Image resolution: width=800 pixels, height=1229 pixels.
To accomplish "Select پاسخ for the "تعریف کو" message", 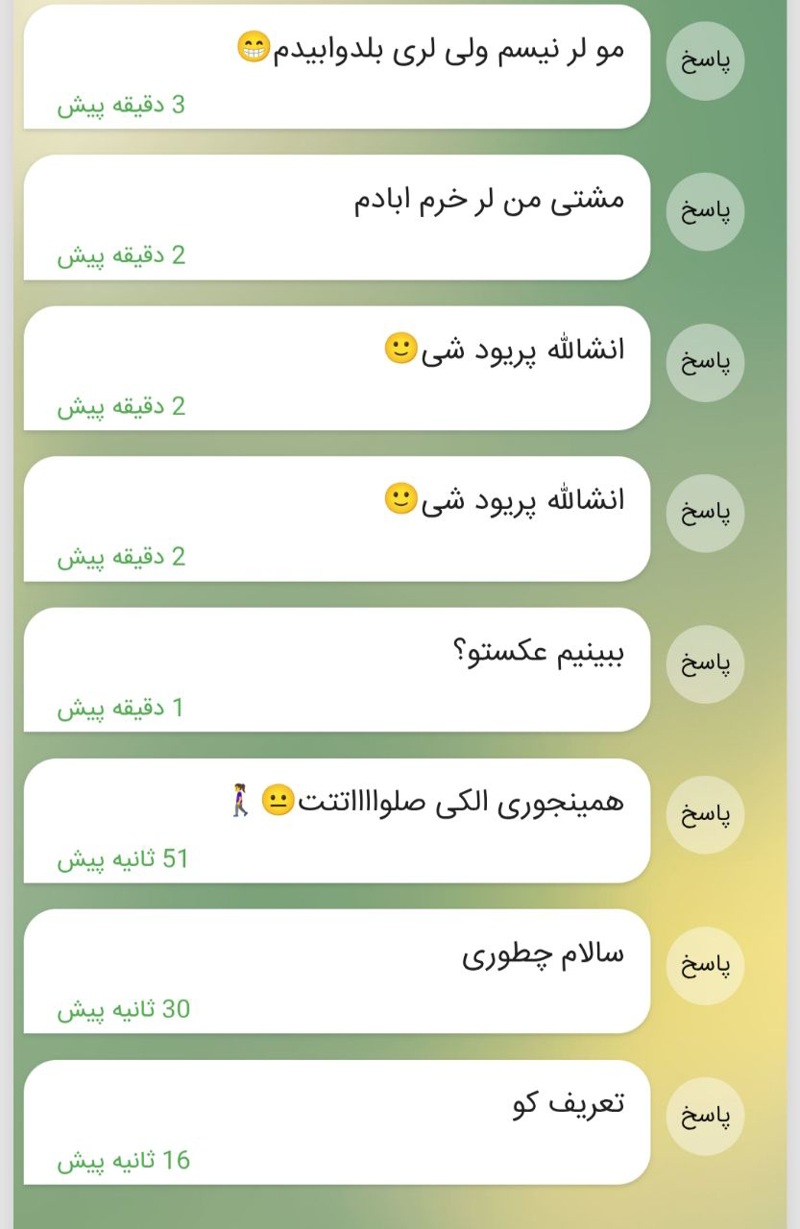I will tap(705, 1116).
